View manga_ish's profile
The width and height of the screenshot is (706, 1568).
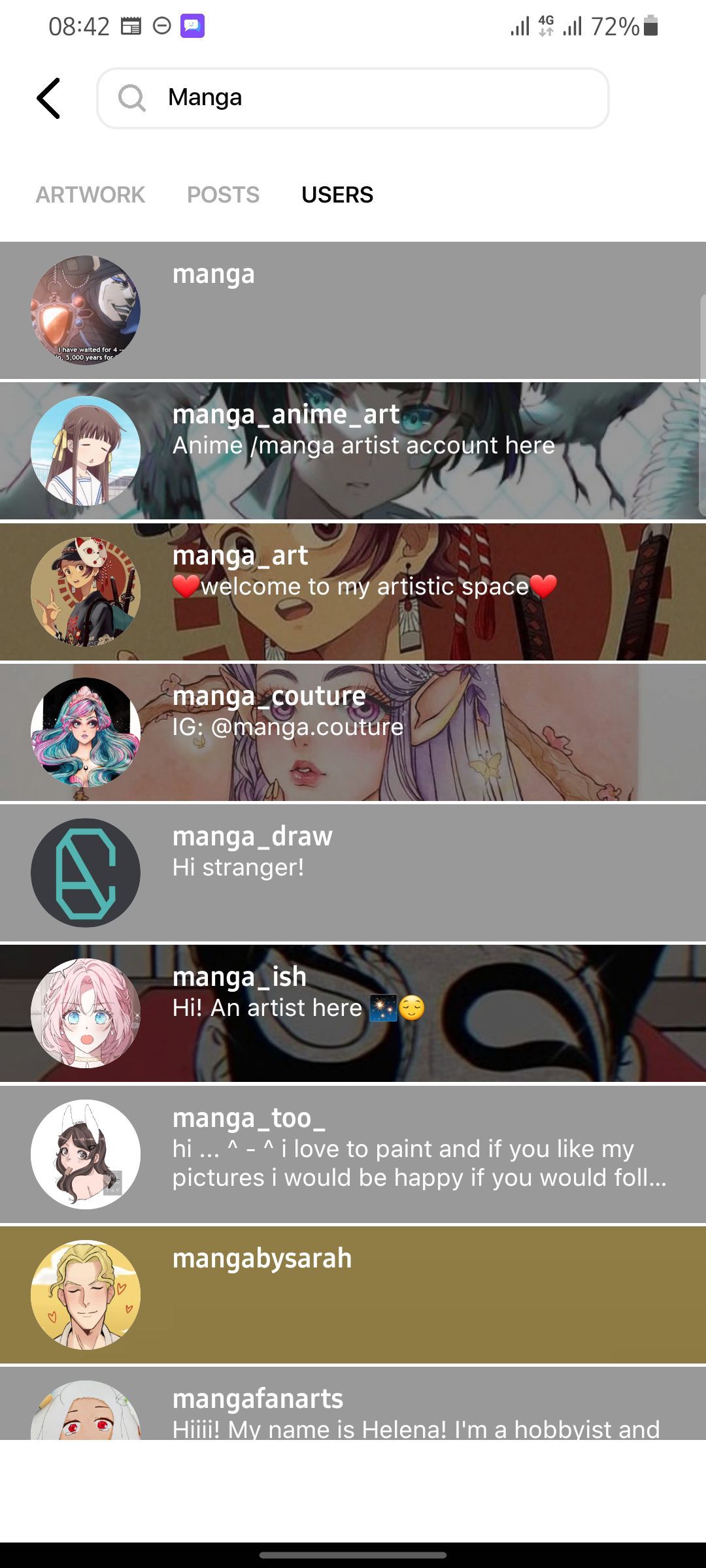(353, 1013)
